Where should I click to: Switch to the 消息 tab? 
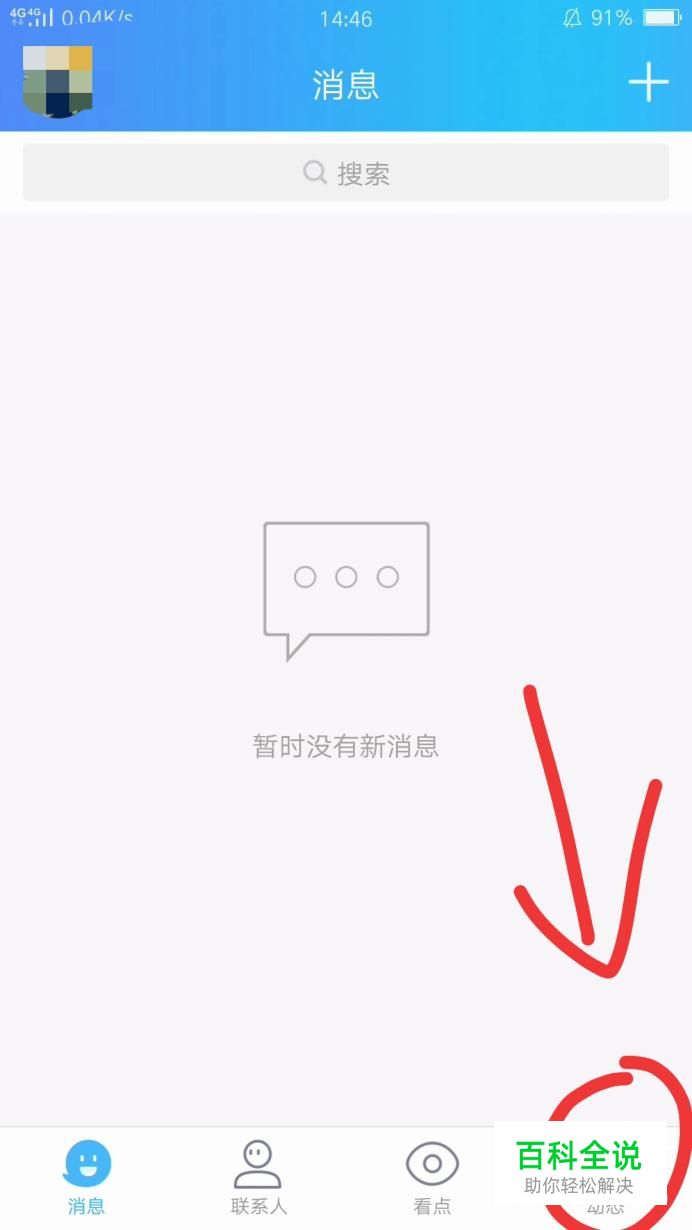[87, 1178]
